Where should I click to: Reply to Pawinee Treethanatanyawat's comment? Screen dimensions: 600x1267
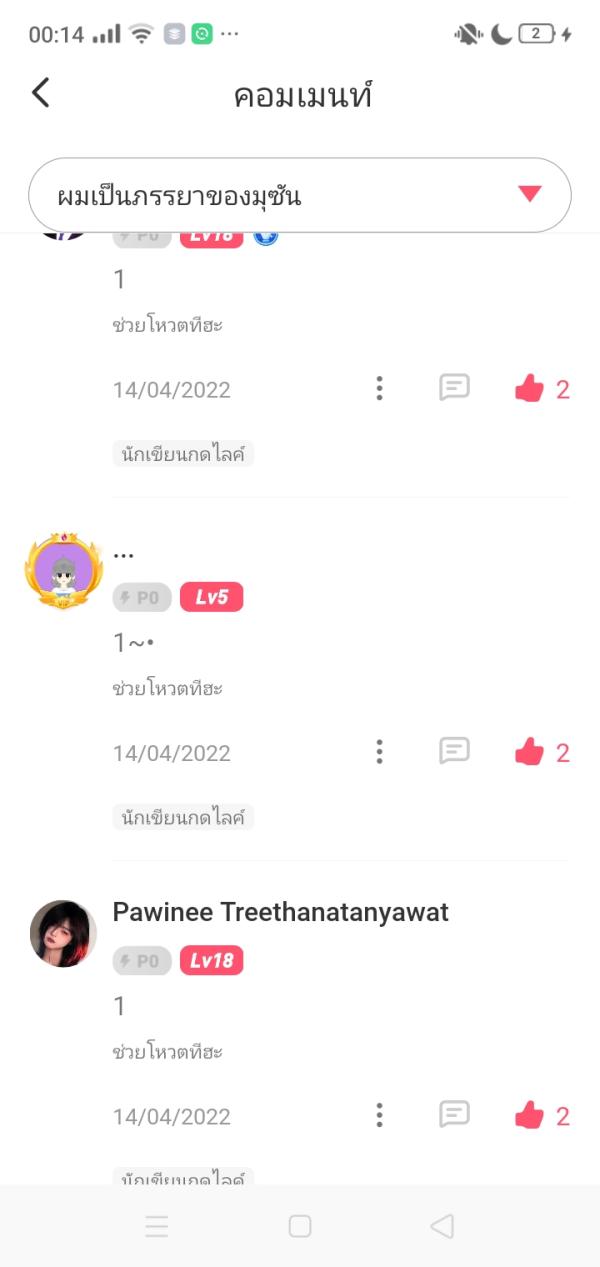tap(454, 1114)
